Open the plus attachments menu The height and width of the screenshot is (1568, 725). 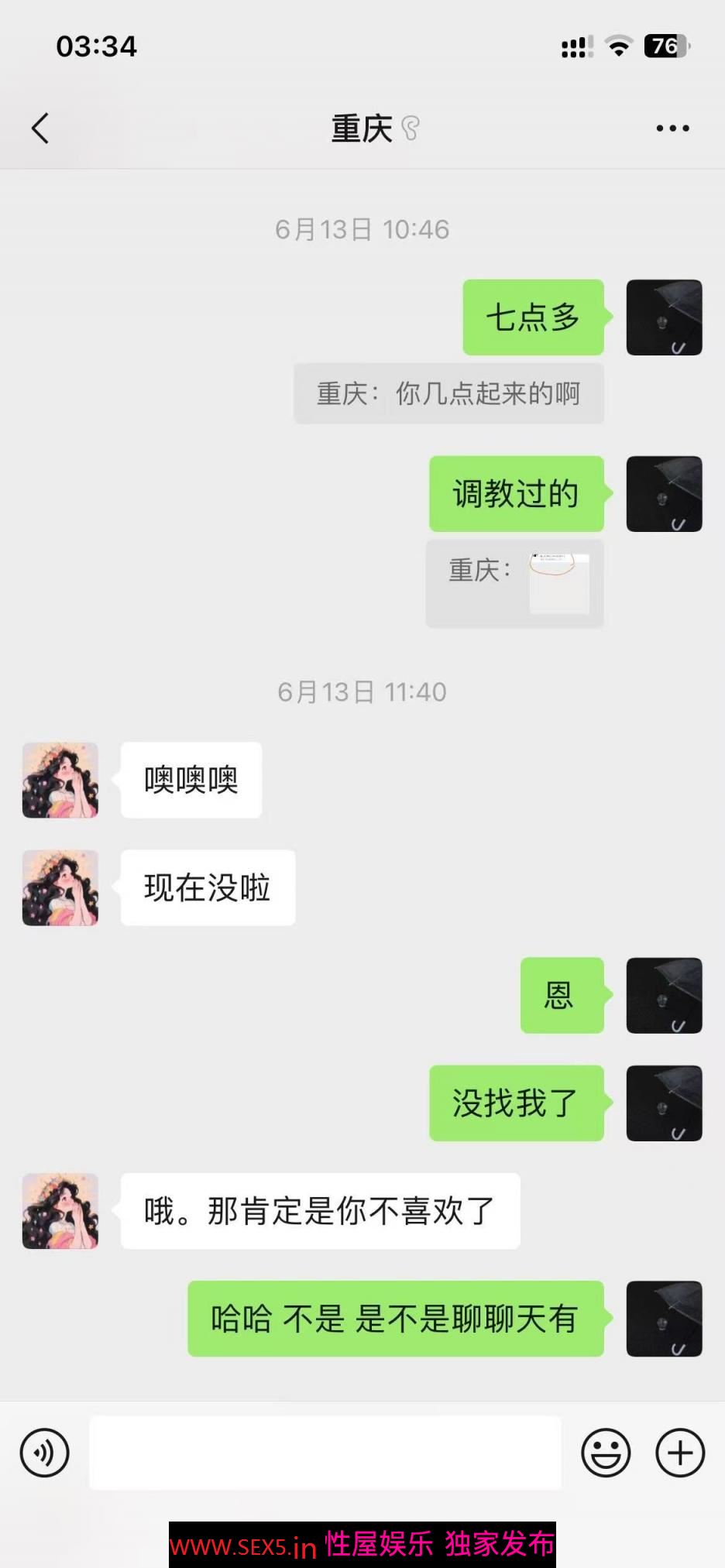[x=680, y=1453]
